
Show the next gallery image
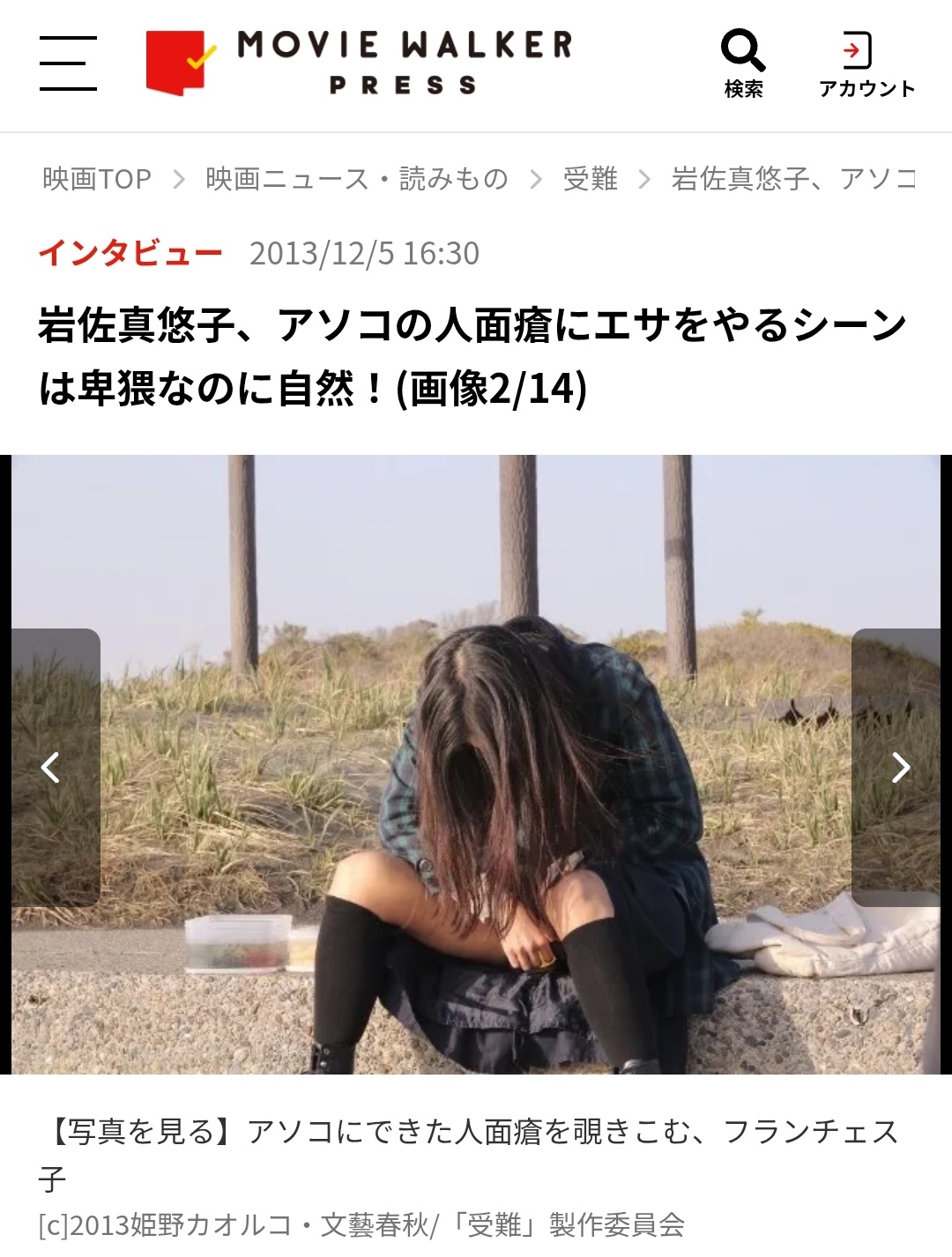[899, 768]
